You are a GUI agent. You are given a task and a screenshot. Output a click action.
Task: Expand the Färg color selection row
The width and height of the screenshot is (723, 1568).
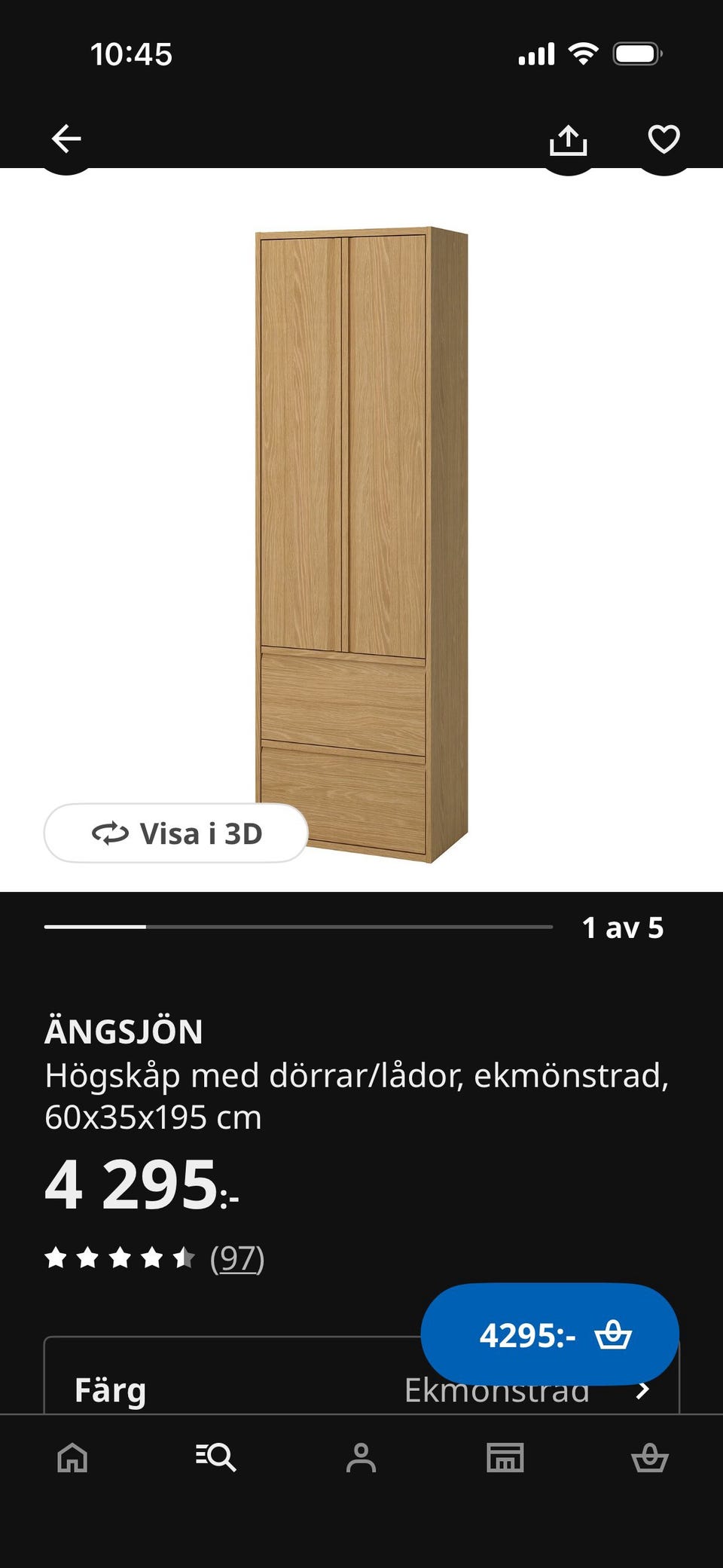226,1391
